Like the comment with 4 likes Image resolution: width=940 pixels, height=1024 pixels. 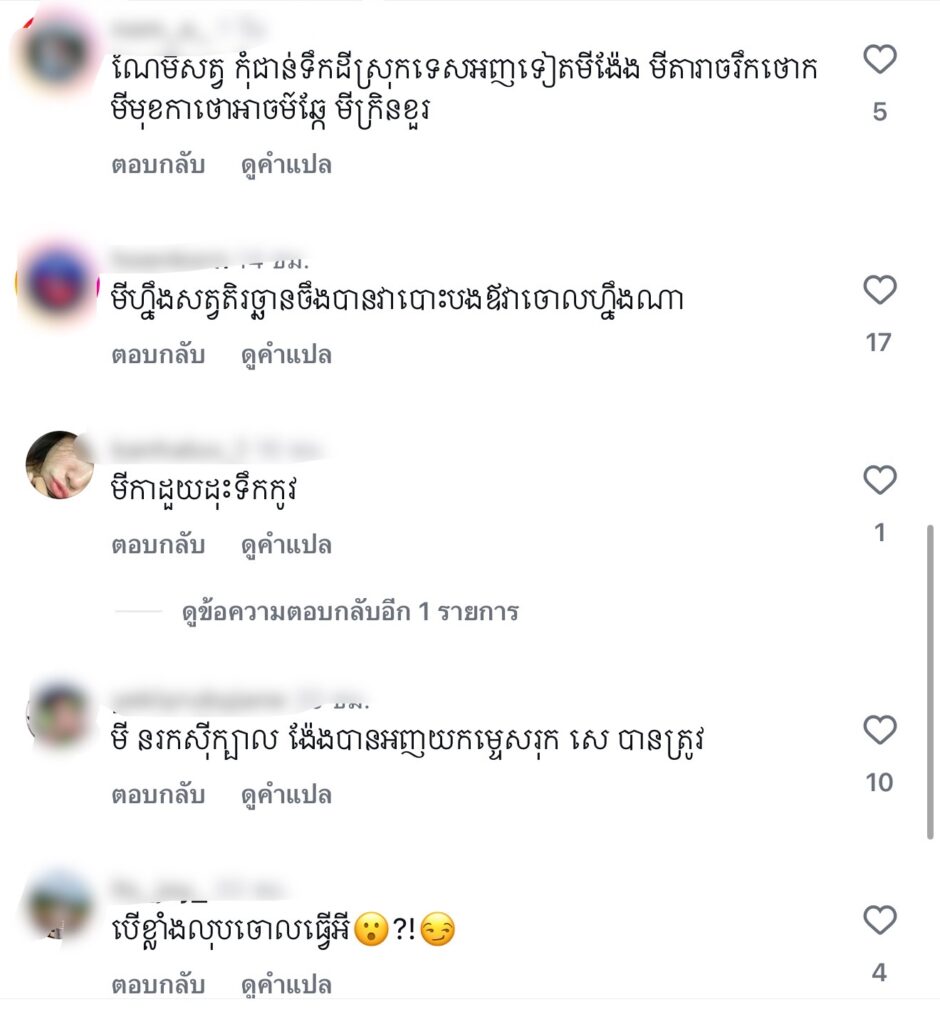pyautogui.click(x=879, y=921)
